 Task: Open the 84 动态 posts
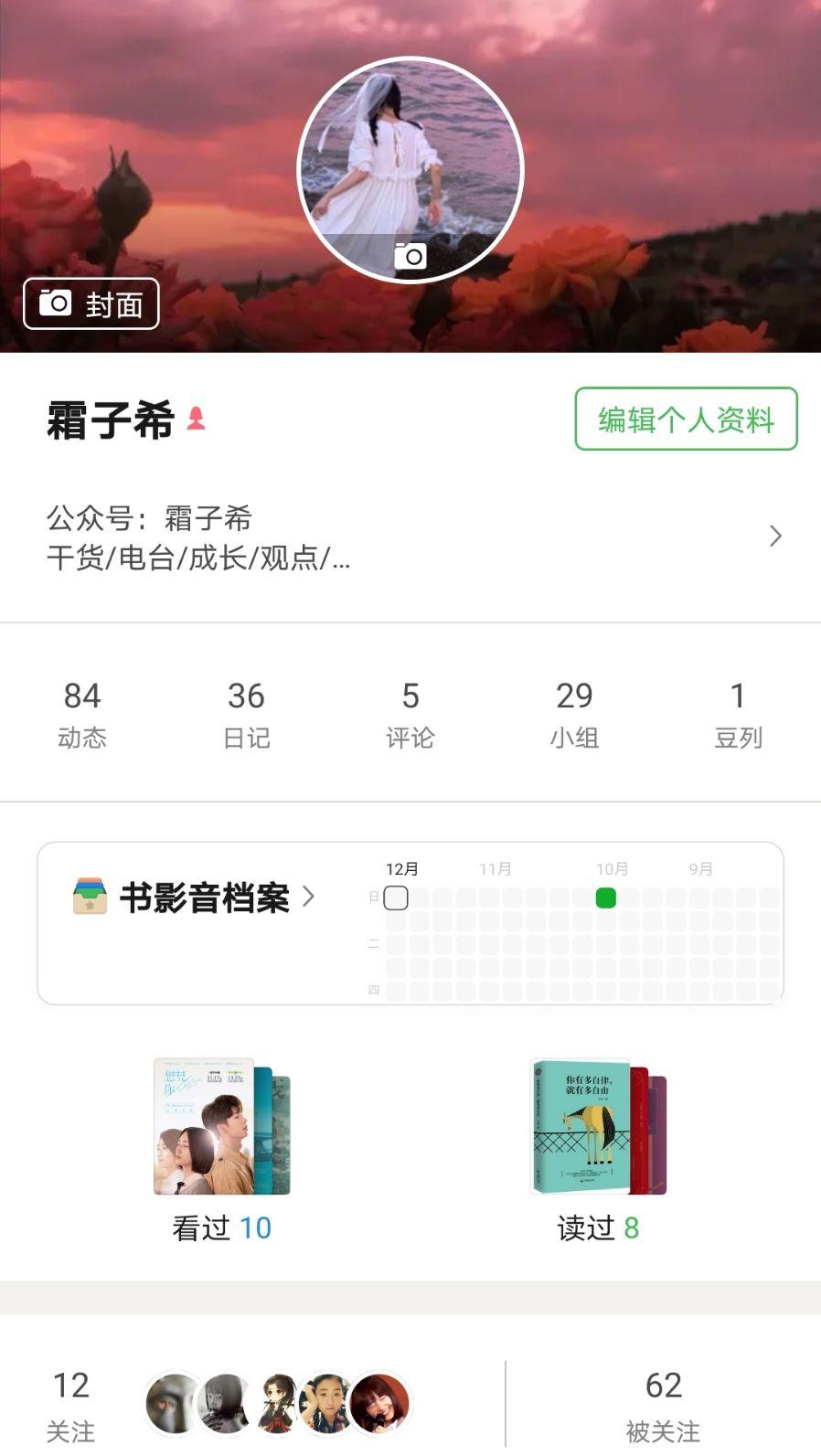coord(82,714)
